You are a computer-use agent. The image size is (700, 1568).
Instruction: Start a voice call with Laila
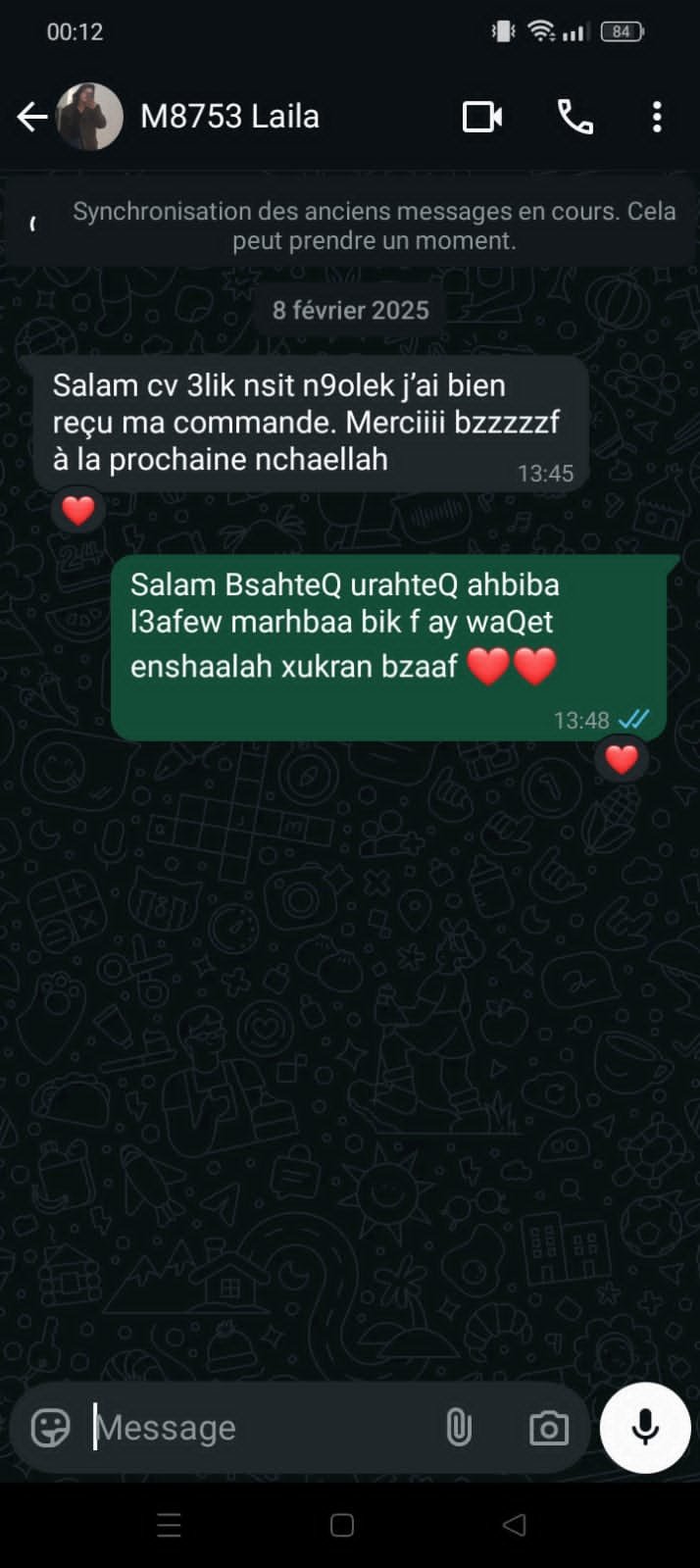click(575, 117)
